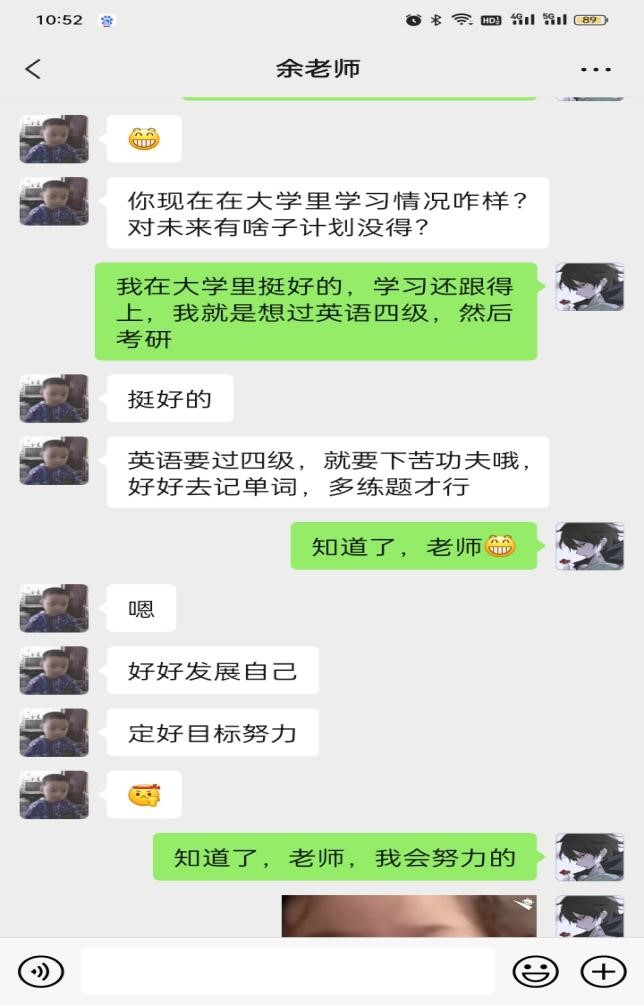This screenshot has width=644, height=1005.
Task: Tap my avatar beside 我会努力的 message
Action: (x=589, y=857)
